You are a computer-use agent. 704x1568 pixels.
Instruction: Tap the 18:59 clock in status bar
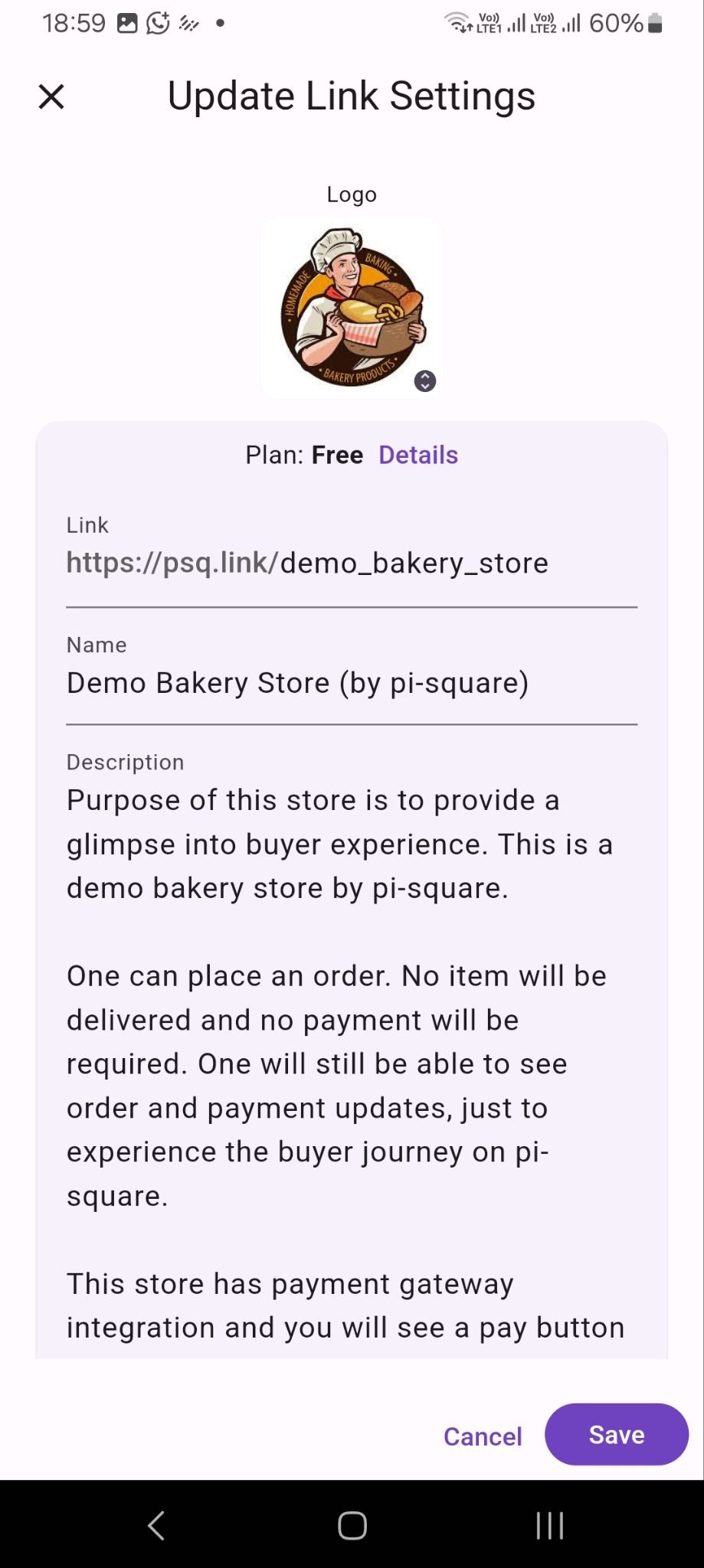point(73,21)
